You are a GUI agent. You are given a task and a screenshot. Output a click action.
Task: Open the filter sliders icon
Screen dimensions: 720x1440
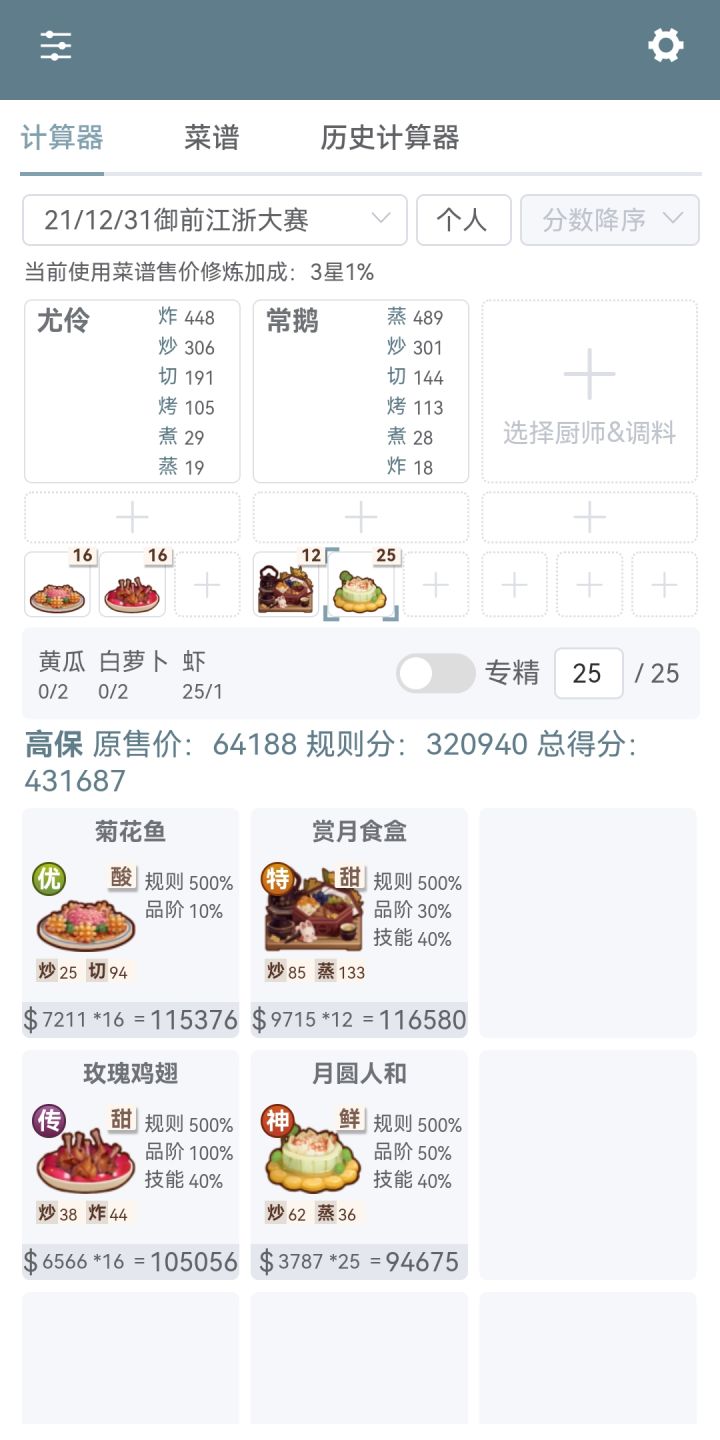(56, 46)
